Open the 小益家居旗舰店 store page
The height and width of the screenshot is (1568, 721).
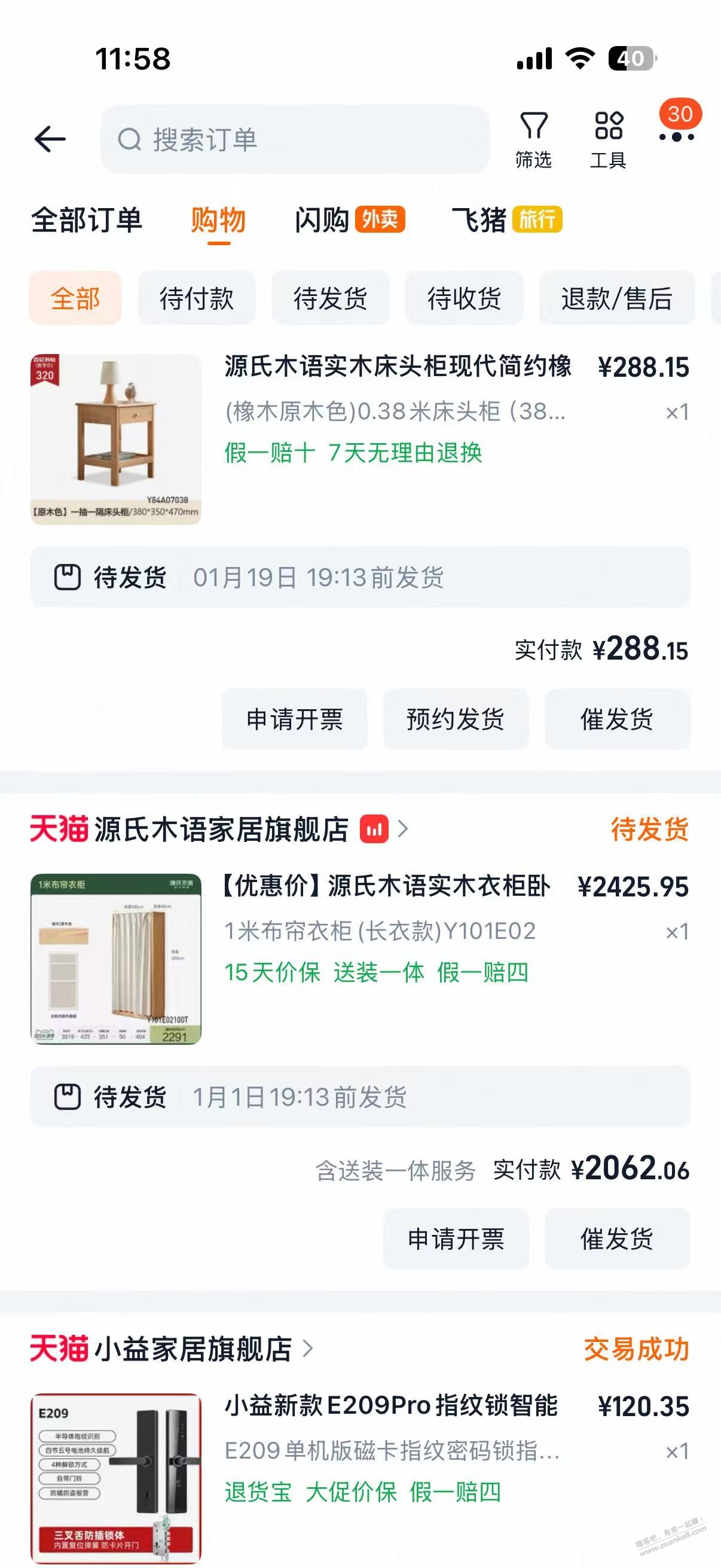tap(194, 1350)
